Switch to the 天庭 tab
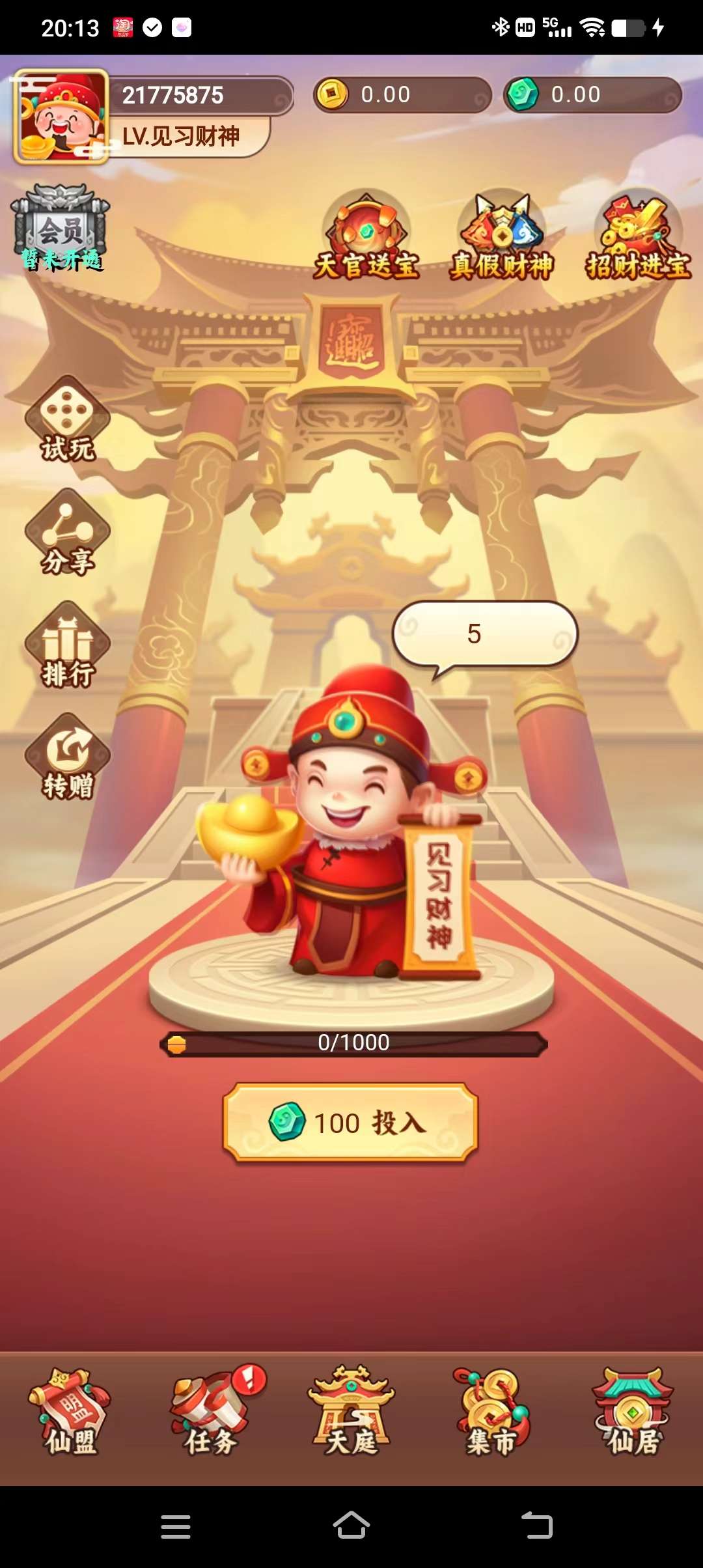703x1568 pixels. (x=351, y=1412)
